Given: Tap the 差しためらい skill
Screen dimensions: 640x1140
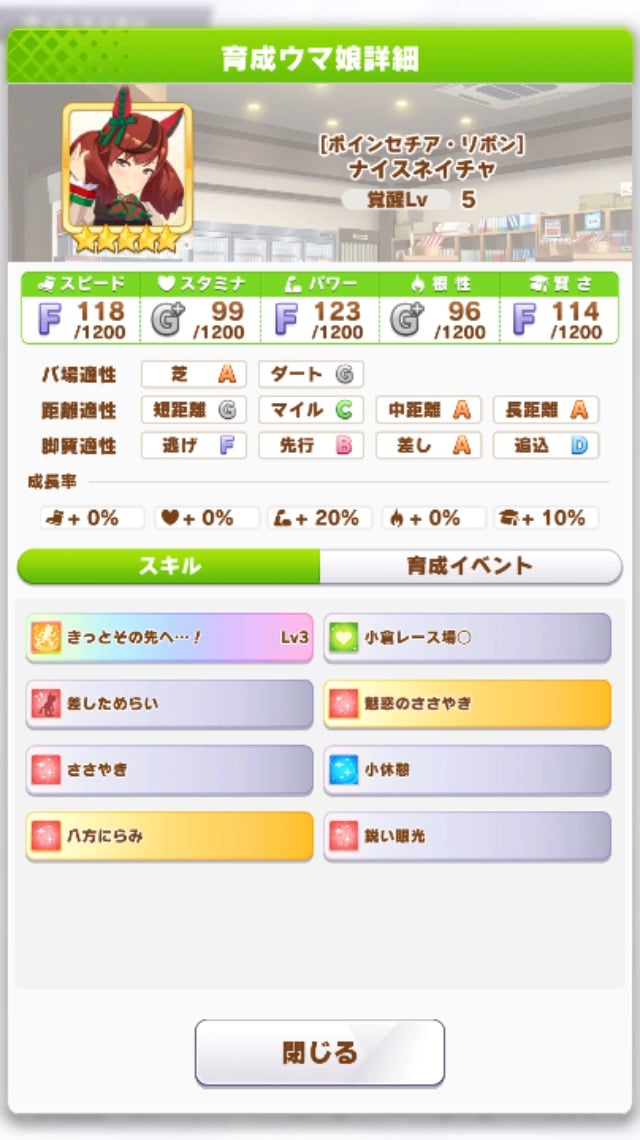Looking at the screenshot, I should pos(169,704).
